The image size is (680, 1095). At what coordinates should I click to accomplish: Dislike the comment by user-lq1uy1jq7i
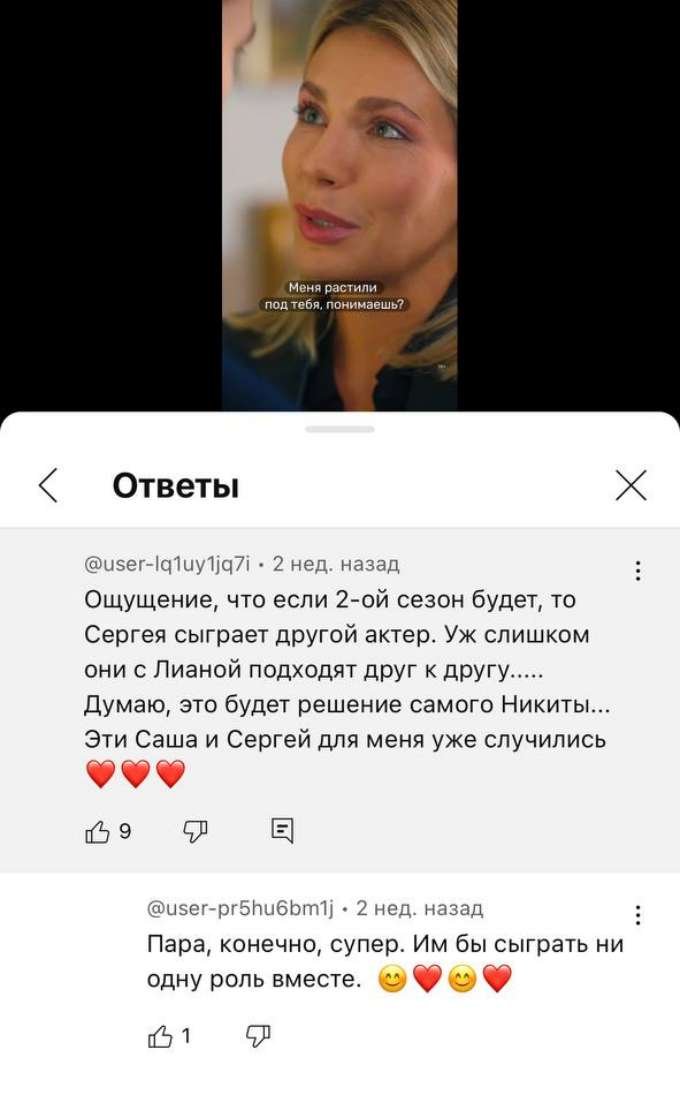195,830
